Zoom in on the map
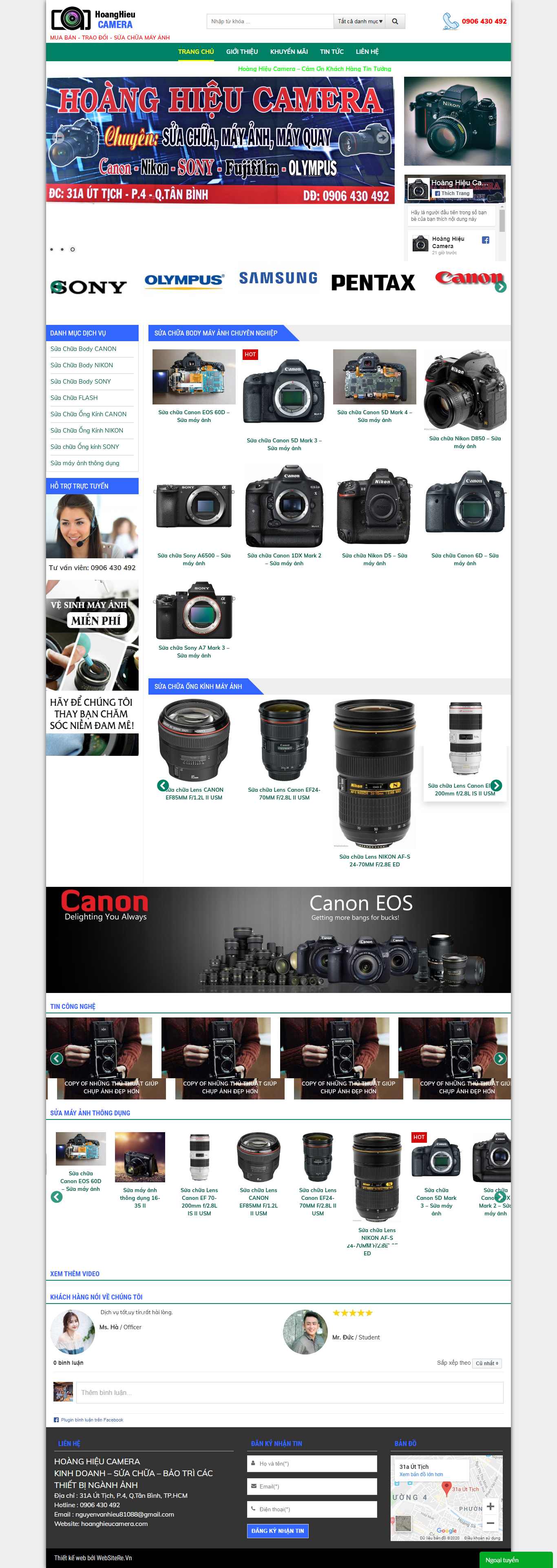Viewport: 557px width, 1568px height. [490, 1506]
